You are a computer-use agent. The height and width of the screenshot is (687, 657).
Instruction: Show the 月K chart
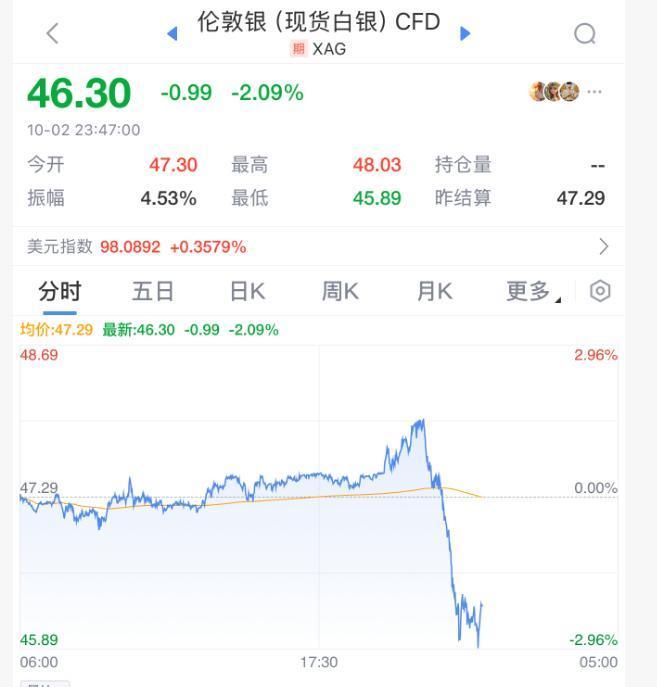434,291
